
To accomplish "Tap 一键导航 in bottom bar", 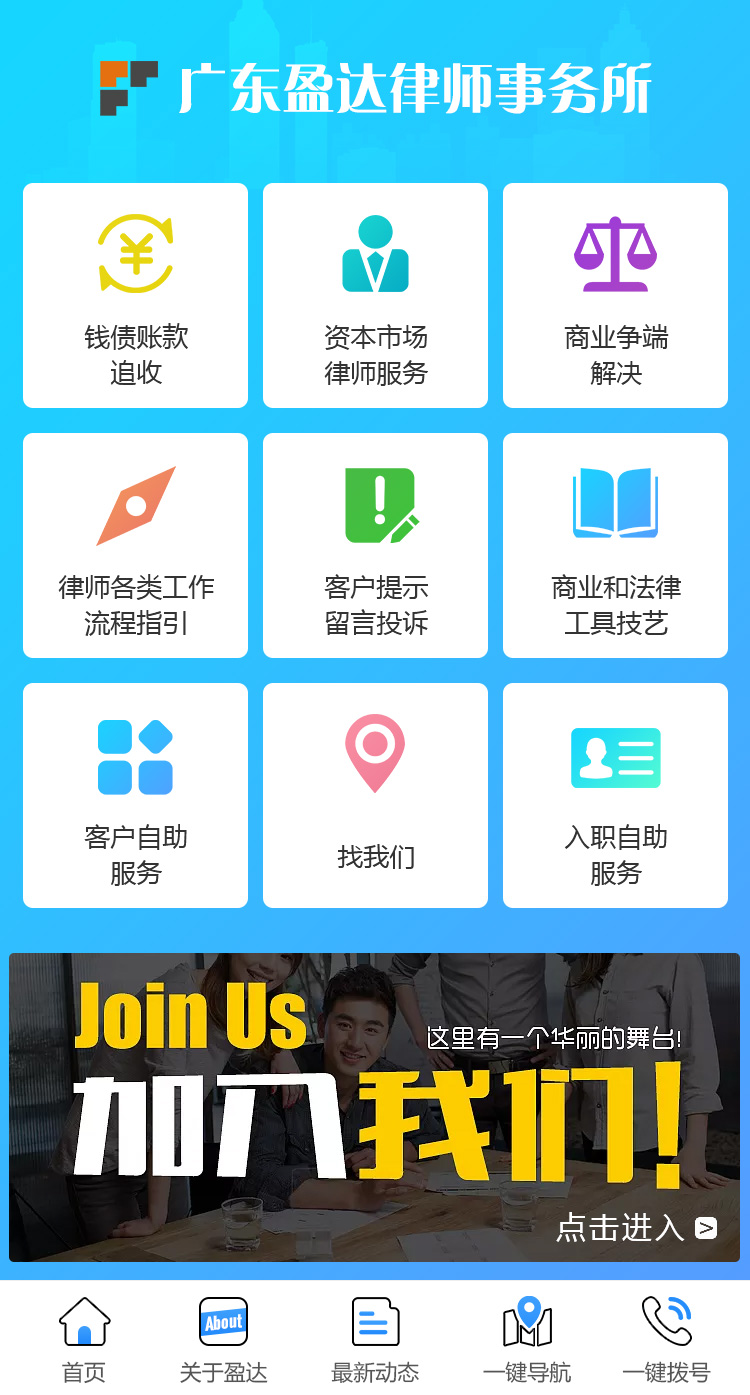I will [527, 1338].
